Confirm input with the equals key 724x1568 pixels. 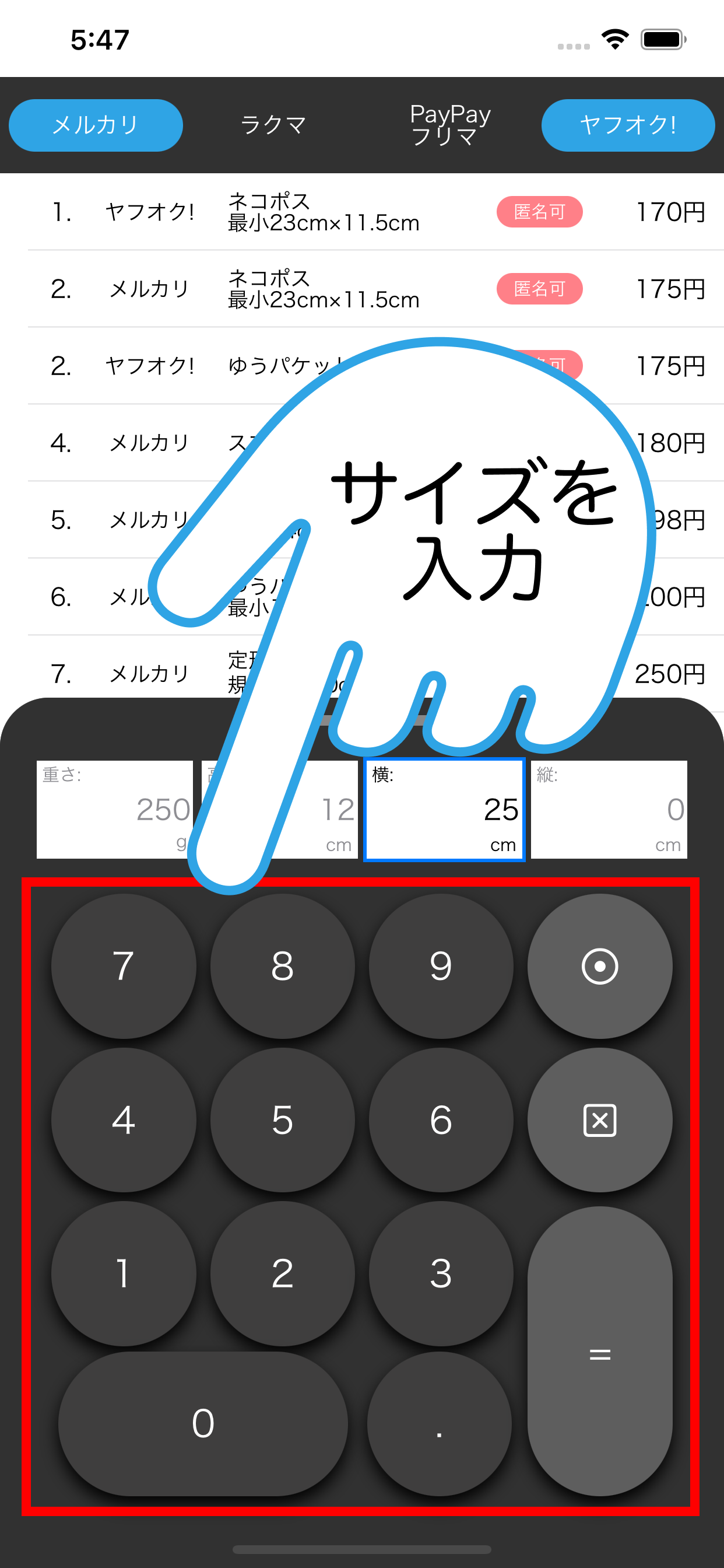(x=599, y=1352)
